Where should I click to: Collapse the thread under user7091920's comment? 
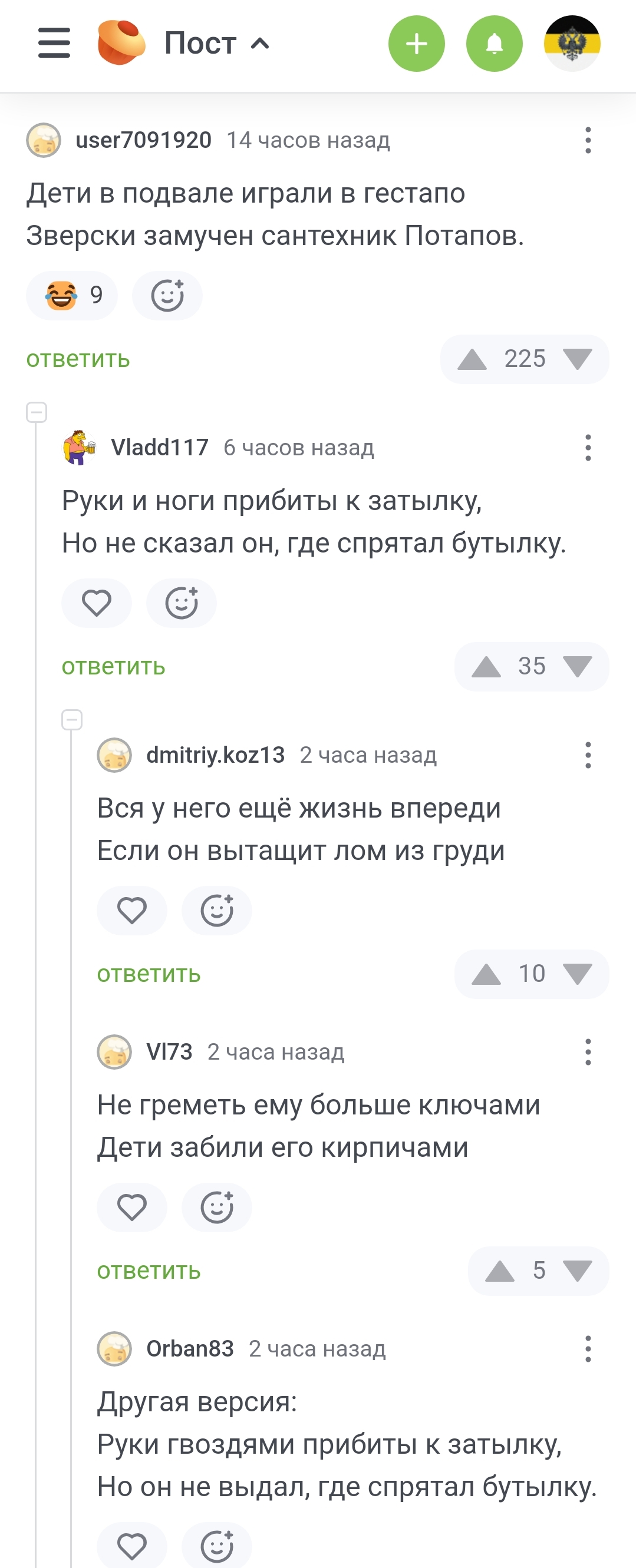[x=37, y=413]
